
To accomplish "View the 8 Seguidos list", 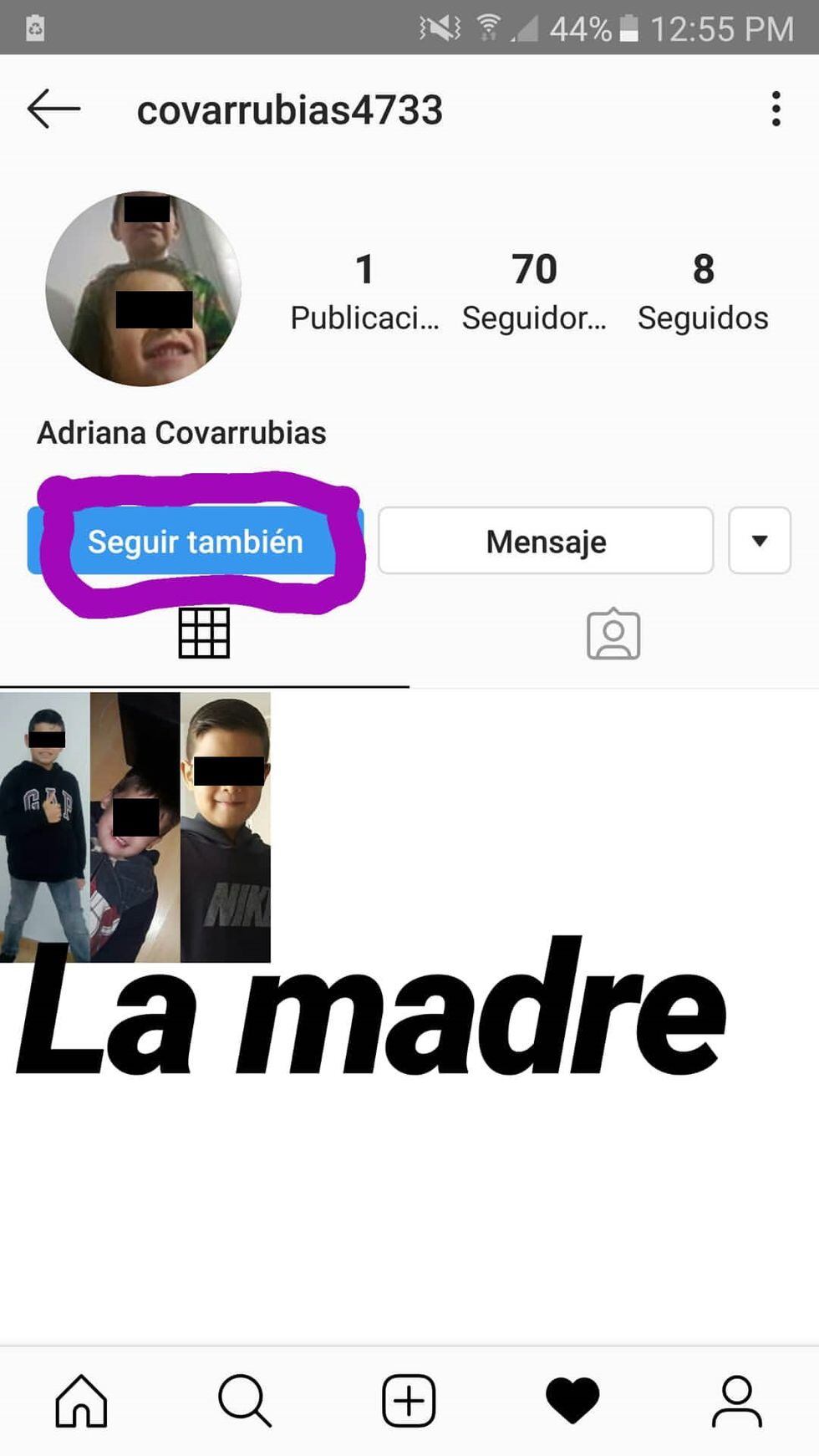I will (703, 292).
